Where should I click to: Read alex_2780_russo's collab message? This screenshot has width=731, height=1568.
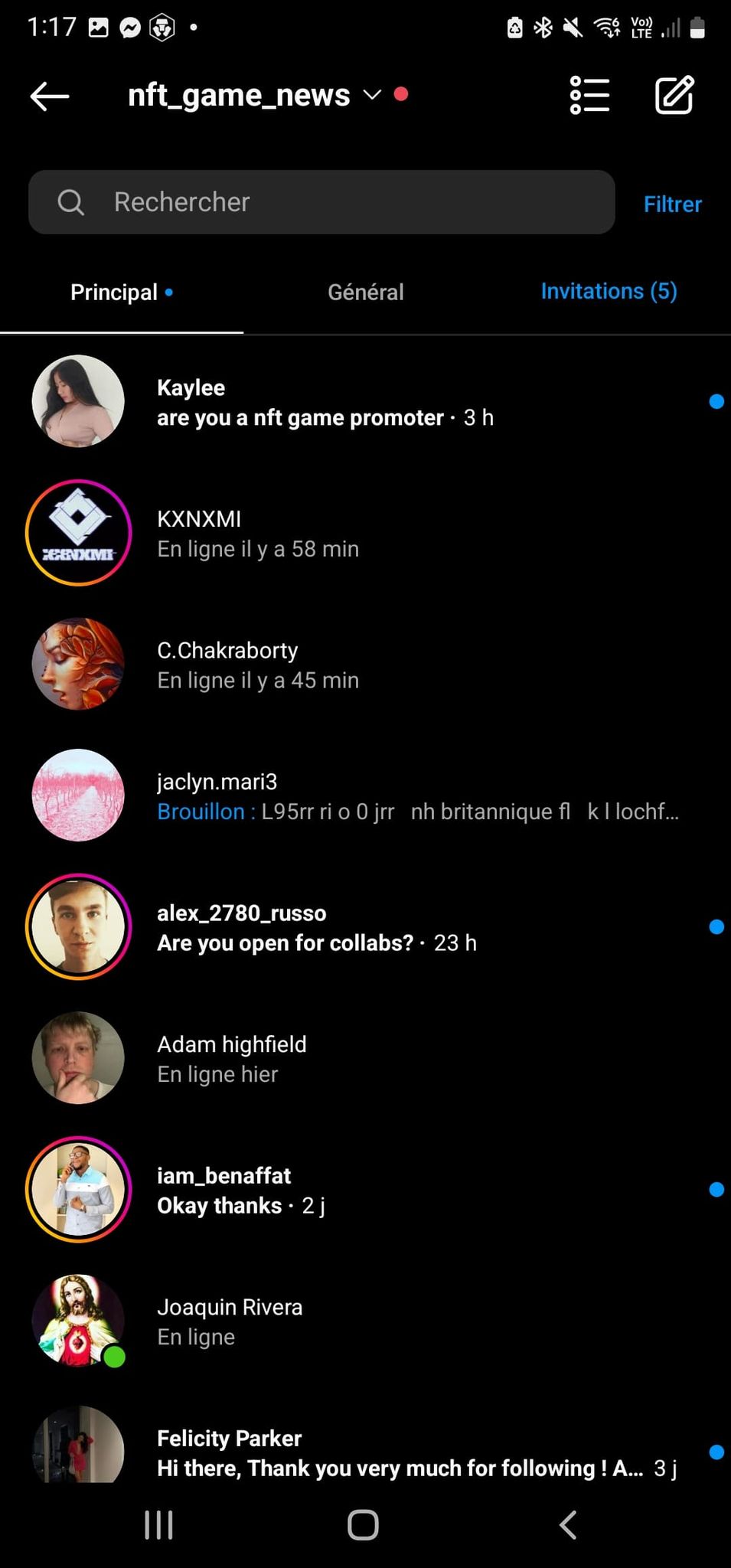(x=365, y=927)
